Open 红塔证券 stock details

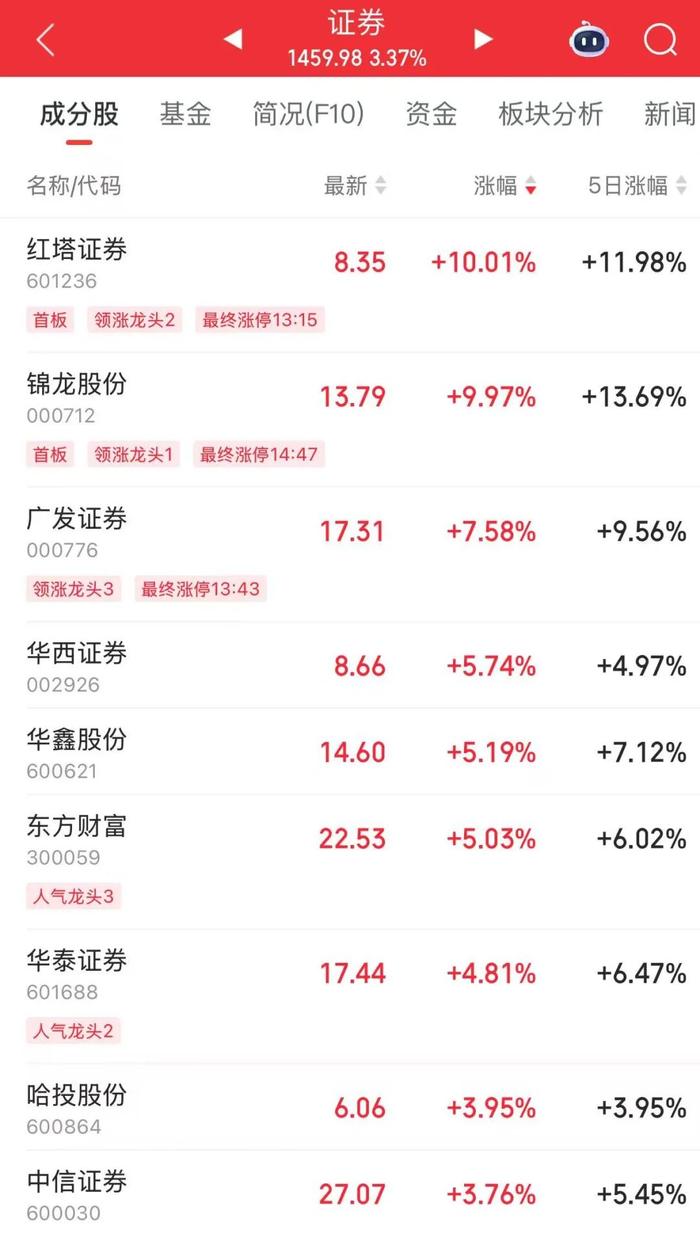tap(350, 285)
